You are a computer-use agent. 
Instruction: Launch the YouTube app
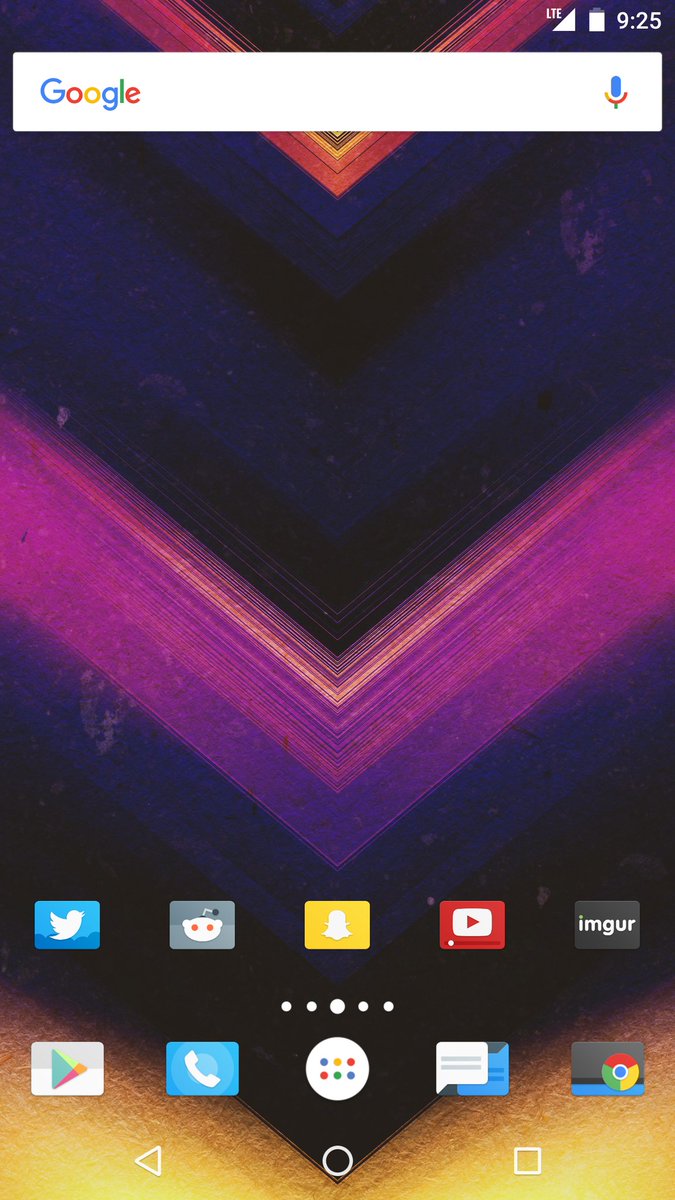pos(472,925)
